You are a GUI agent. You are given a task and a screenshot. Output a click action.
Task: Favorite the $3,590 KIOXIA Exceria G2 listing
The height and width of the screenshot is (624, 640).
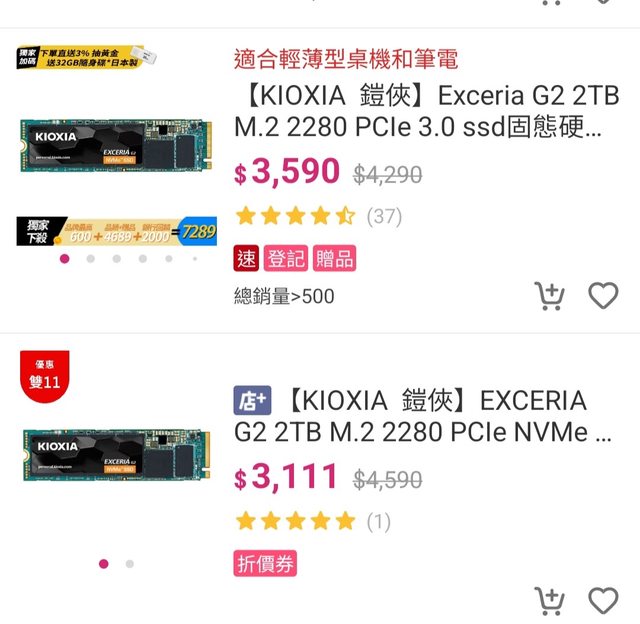click(602, 296)
